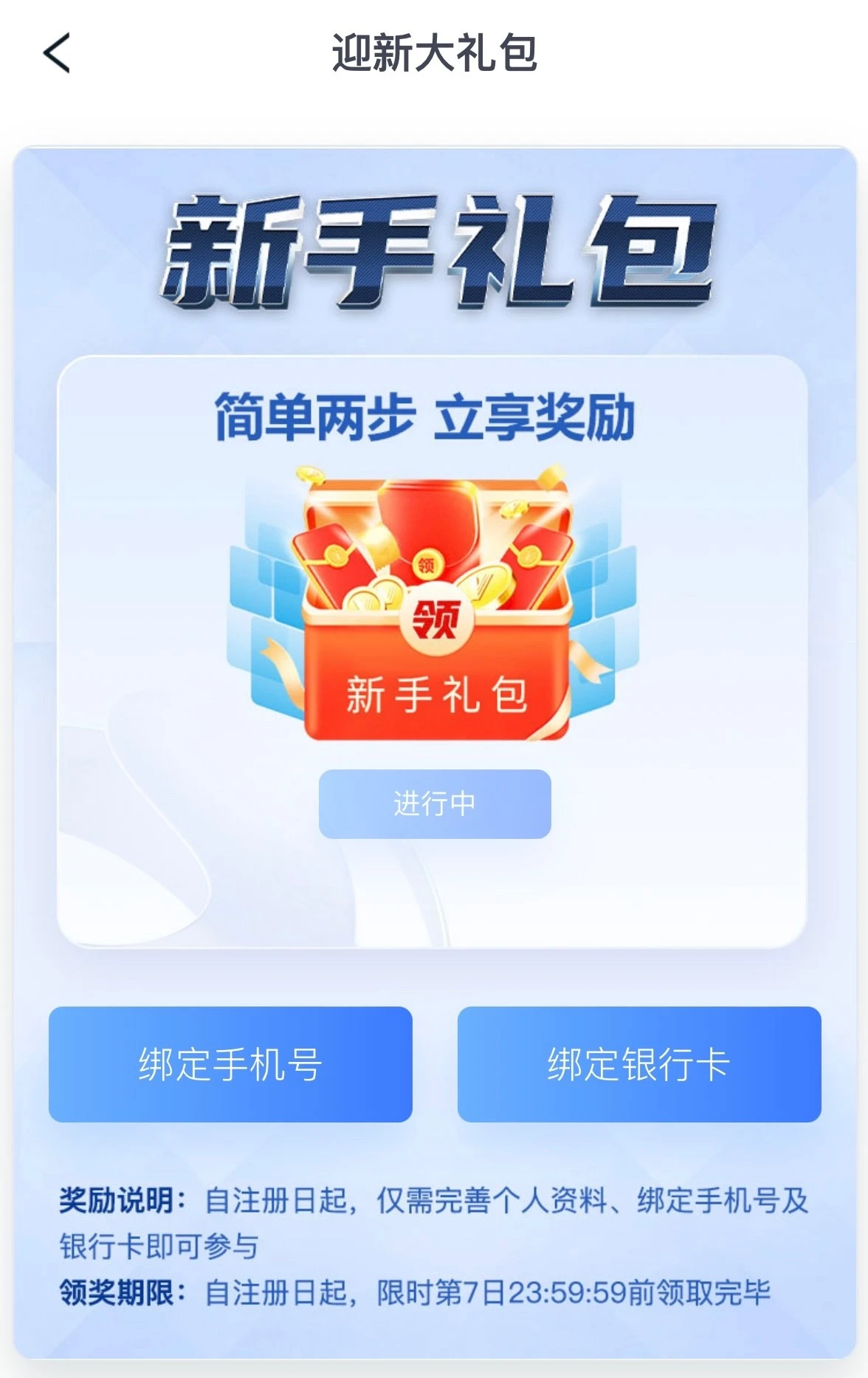Select the 绑定银行卡 option
The width and height of the screenshot is (868, 1378).
[639, 1063]
